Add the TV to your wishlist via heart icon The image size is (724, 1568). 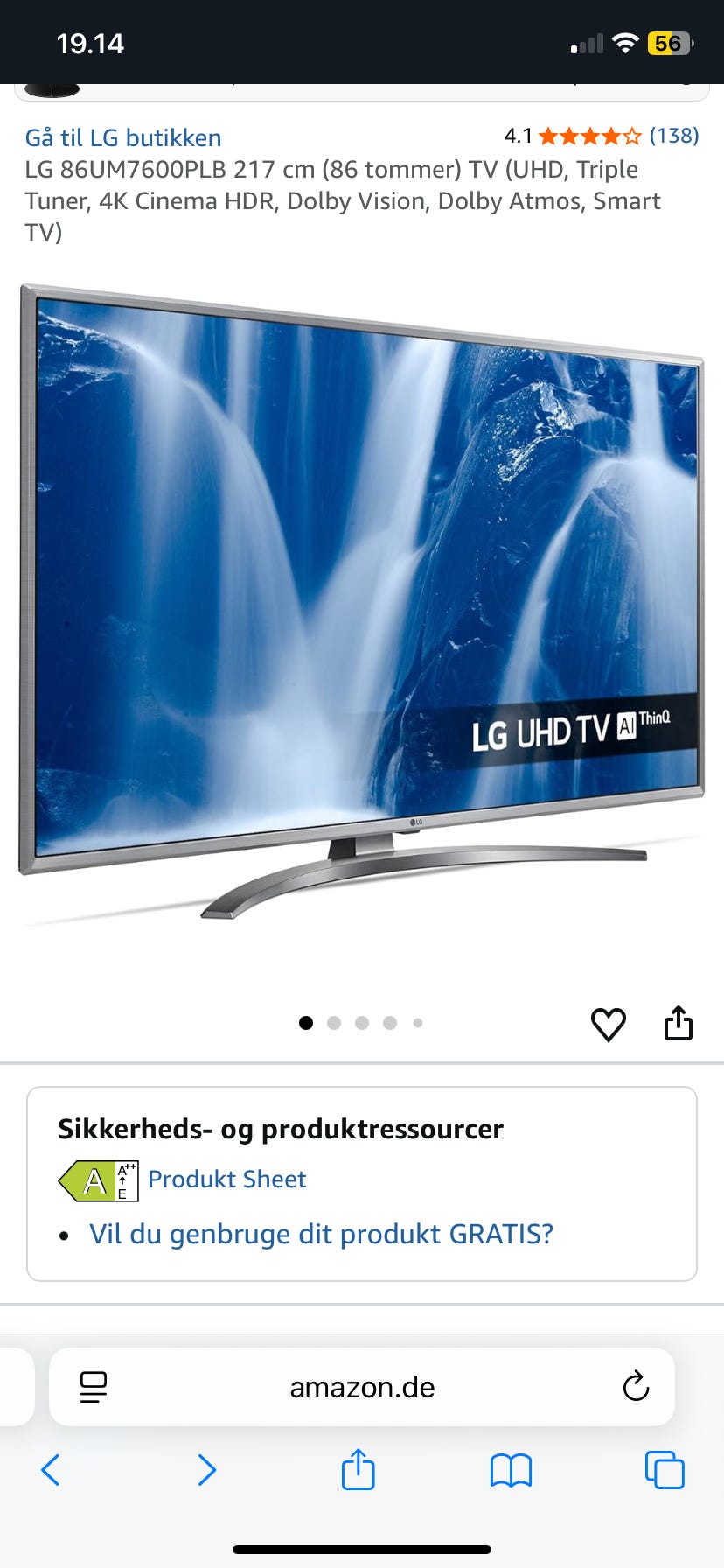click(609, 1024)
